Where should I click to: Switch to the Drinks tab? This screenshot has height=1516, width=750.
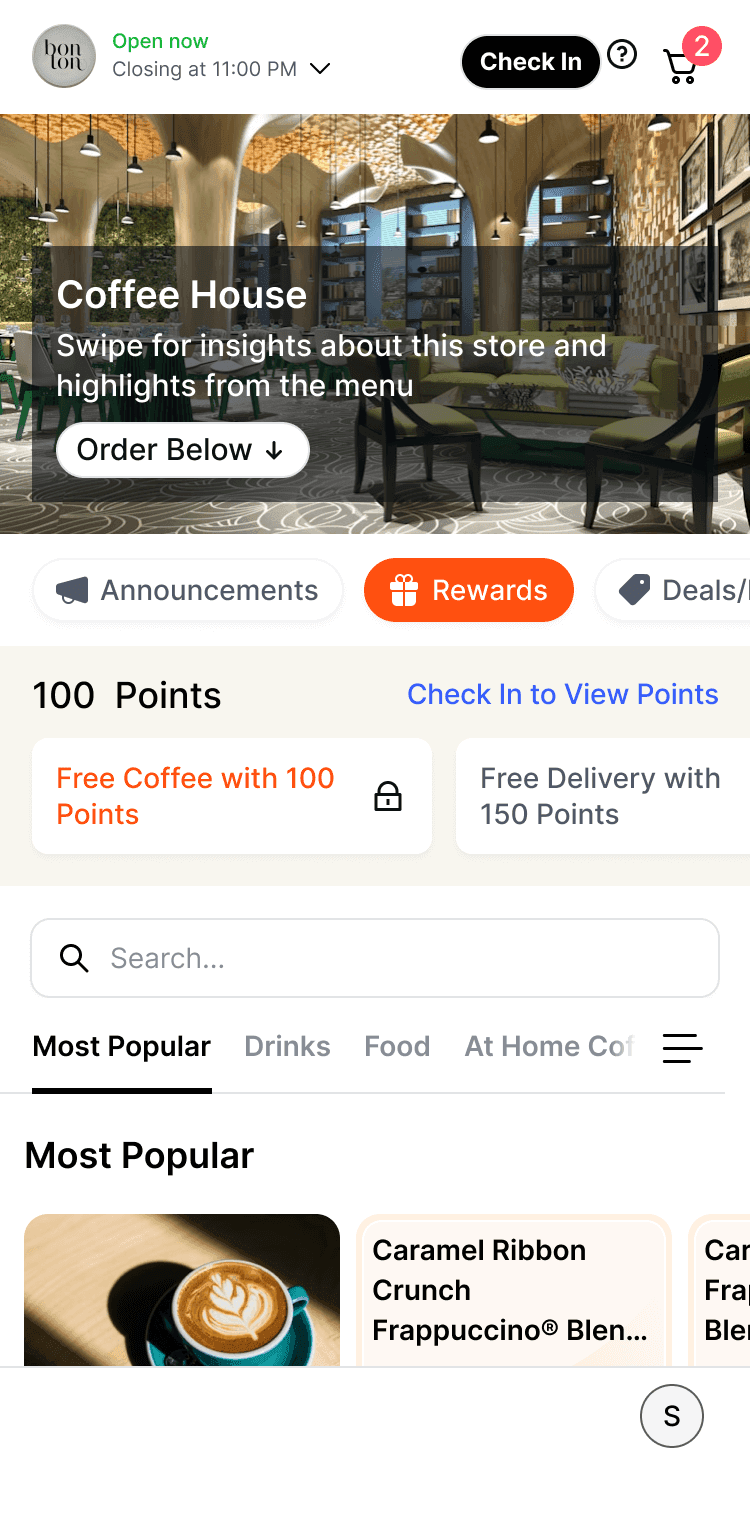point(287,1046)
